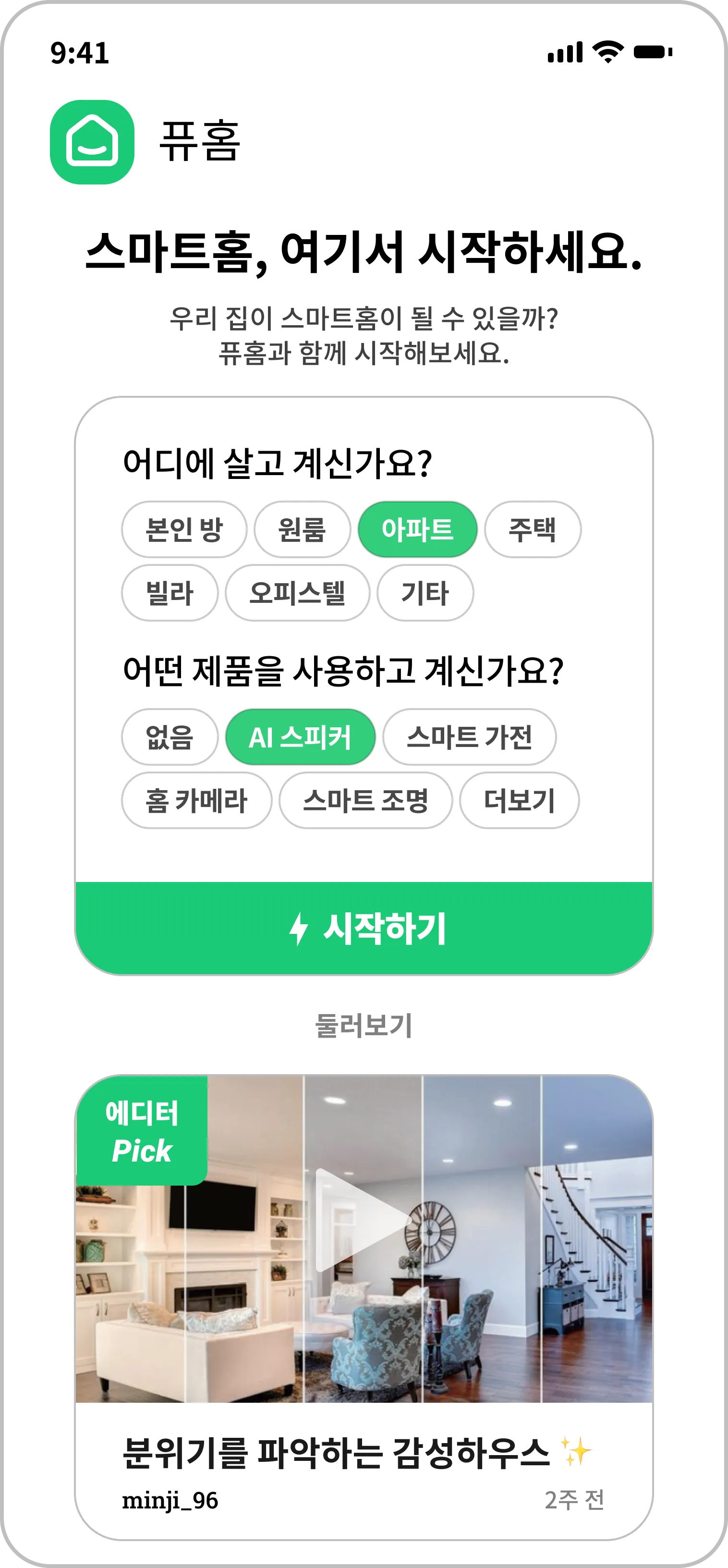The width and height of the screenshot is (728, 1568).
Task: Tap the green 시작하기 button
Action: pos(364,928)
